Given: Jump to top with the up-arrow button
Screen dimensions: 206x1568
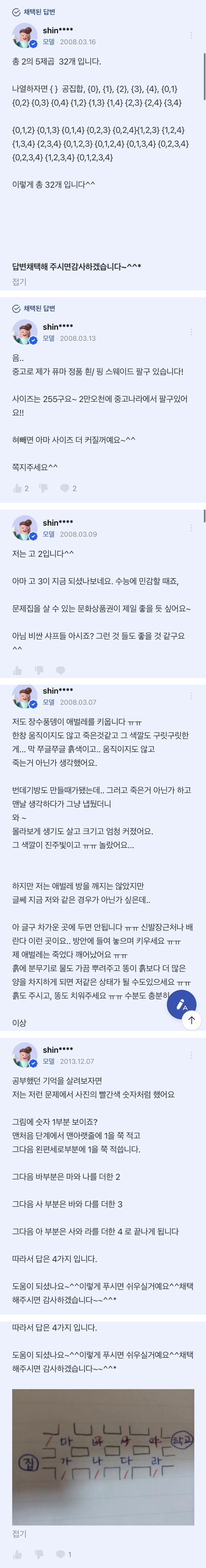Looking at the screenshot, I should pyautogui.click(x=191, y=1021).
